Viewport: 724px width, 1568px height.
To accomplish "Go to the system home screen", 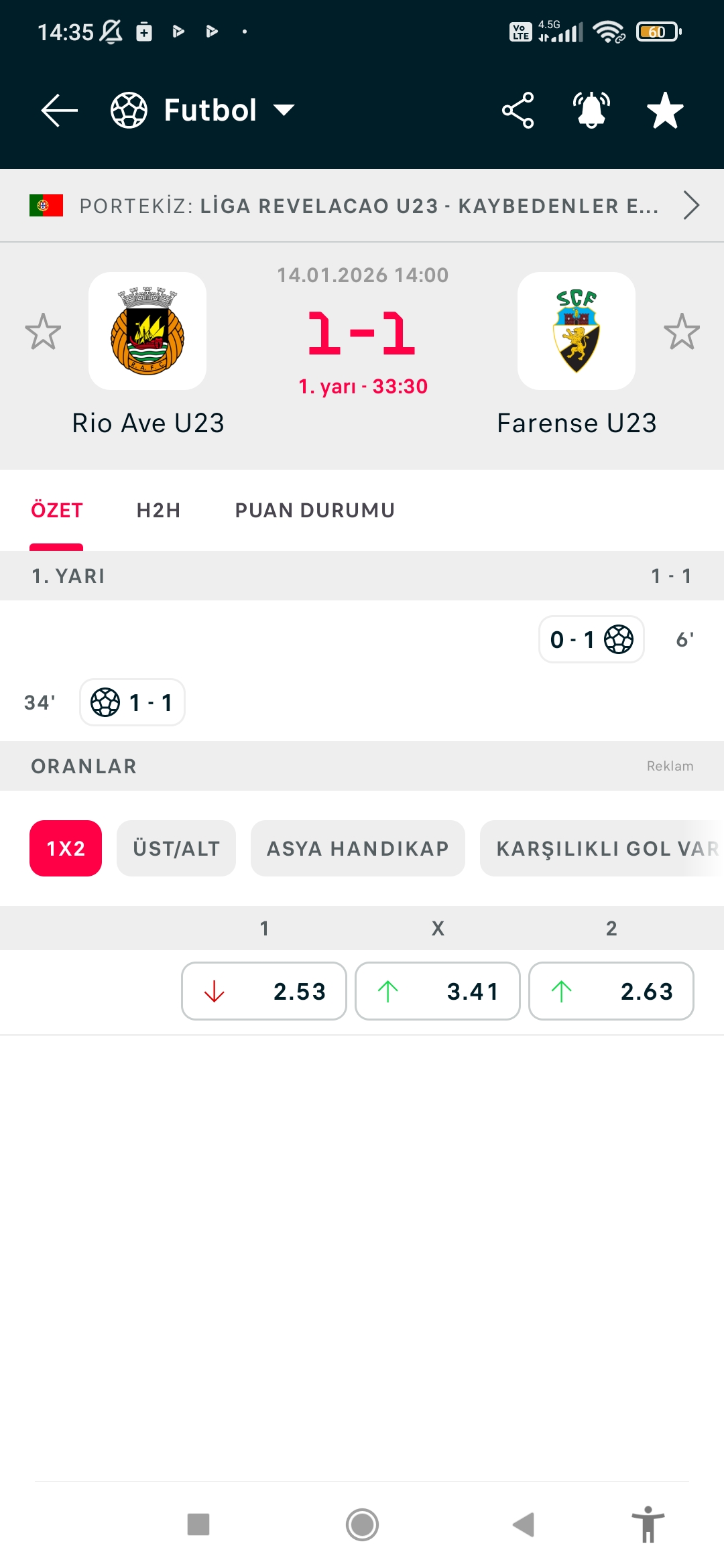I will pos(362,1525).
